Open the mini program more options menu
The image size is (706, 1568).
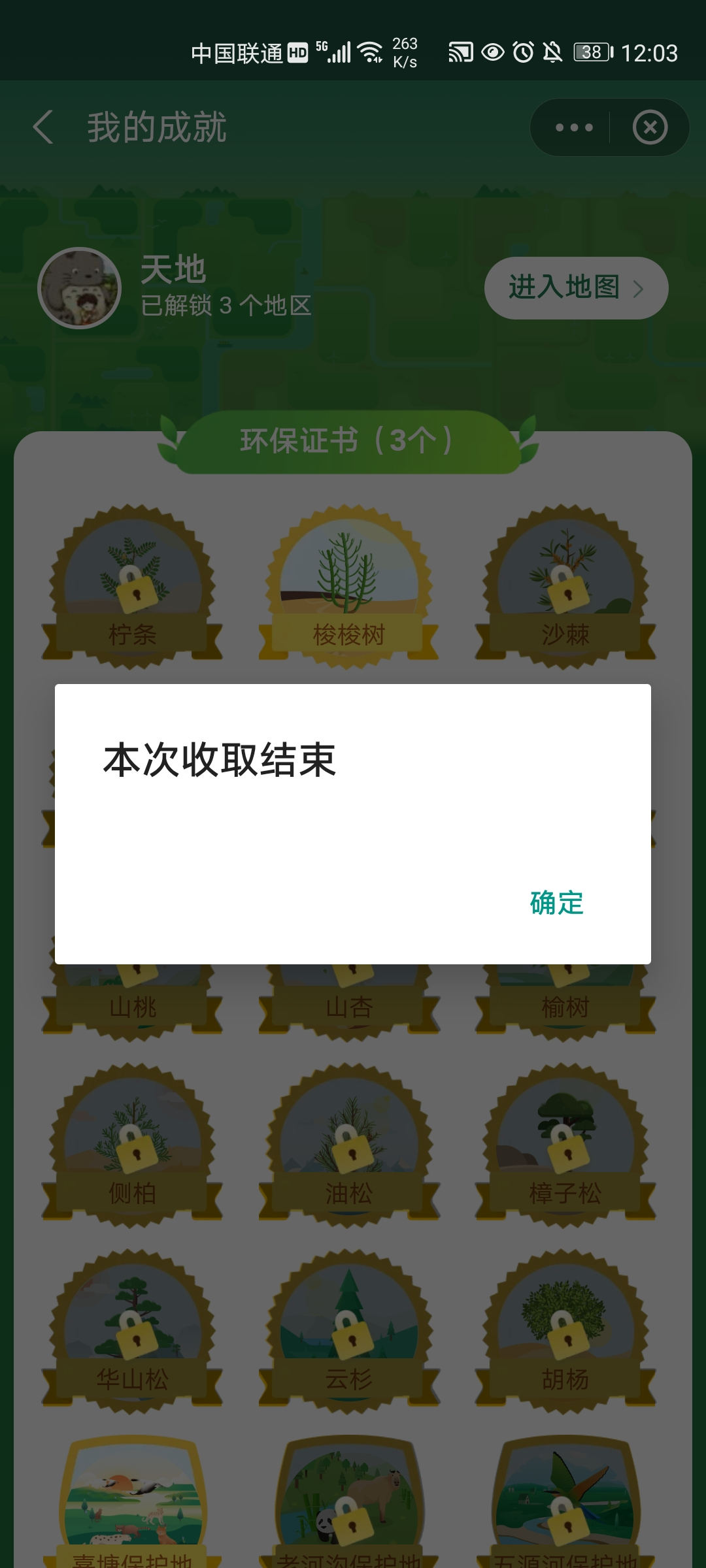click(x=574, y=127)
